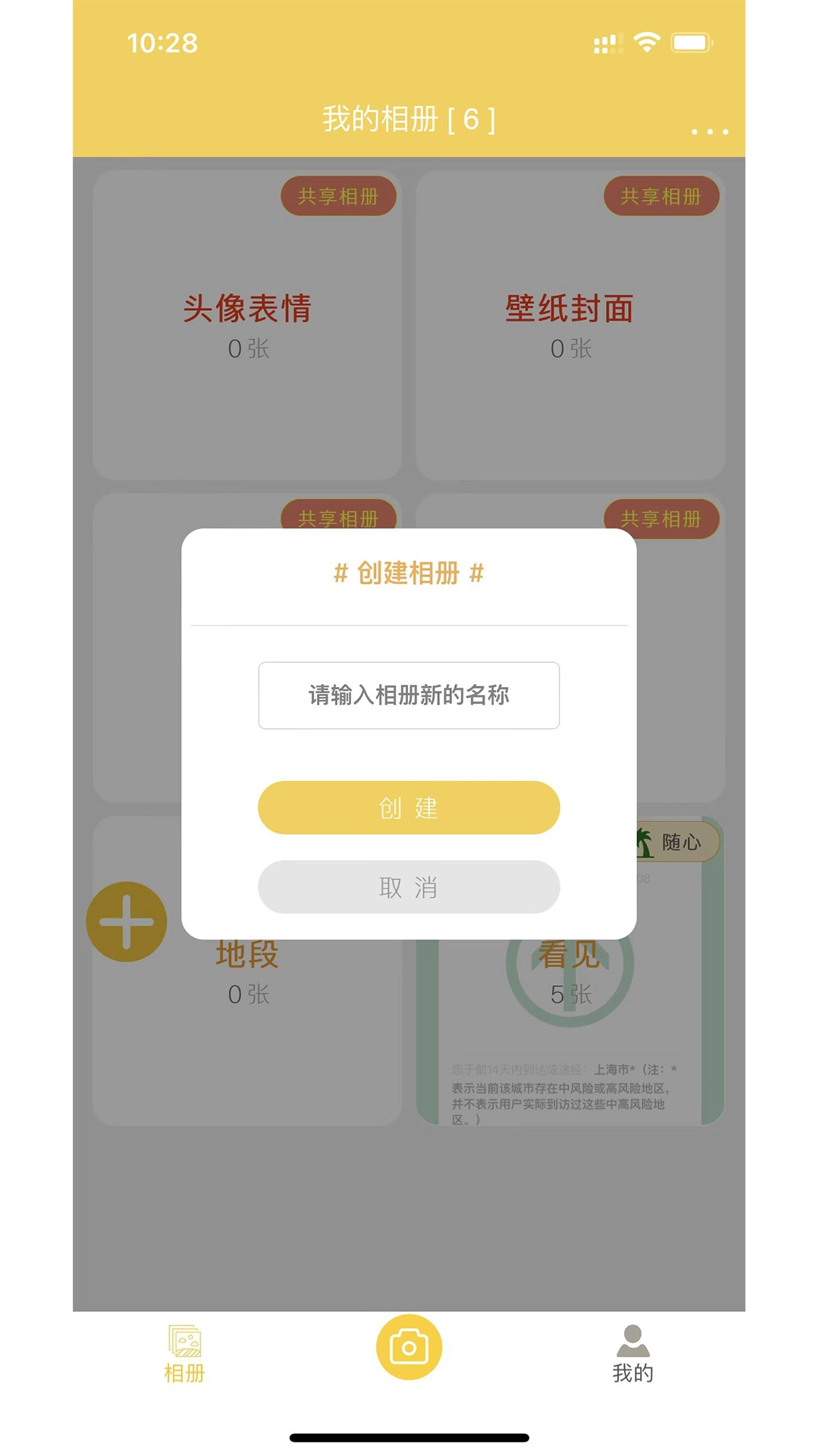
Task: Switch to the 相册 tab
Action: pos(184,1357)
